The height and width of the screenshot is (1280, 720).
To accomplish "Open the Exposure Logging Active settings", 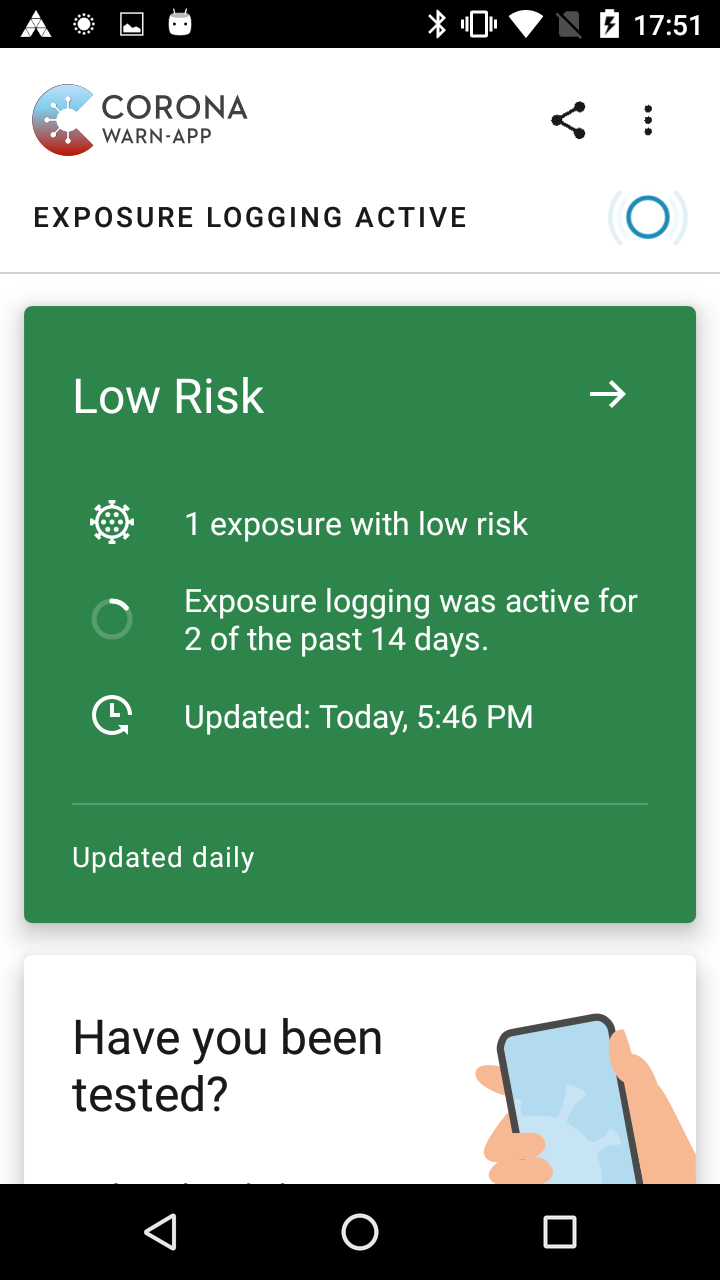I will 360,218.
